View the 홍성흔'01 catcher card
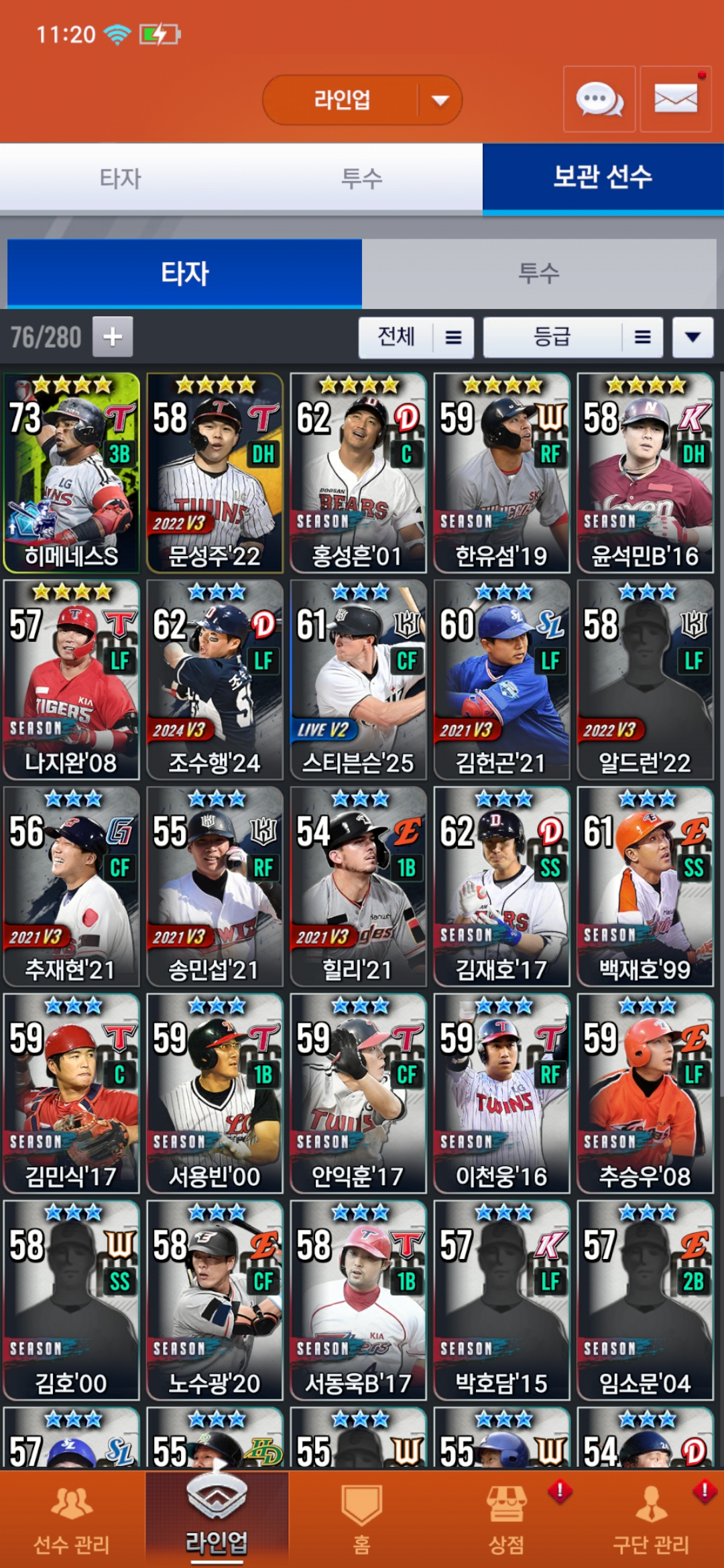The image size is (724, 1568). point(358,473)
